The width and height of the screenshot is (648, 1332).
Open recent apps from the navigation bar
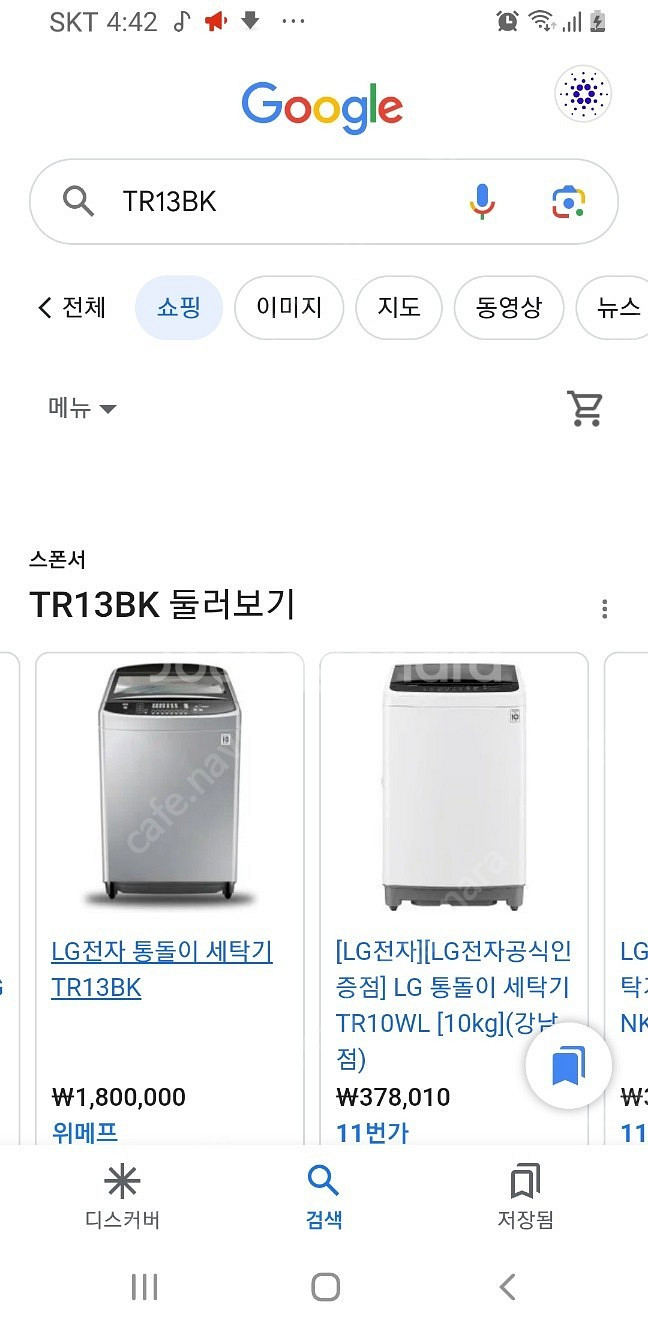[x=145, y=1287]
